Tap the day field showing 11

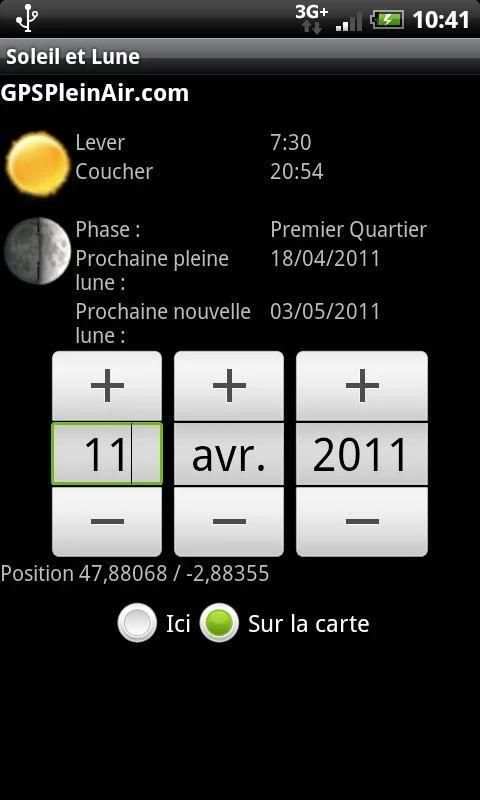pyautogui.click(x=107, y=454)
